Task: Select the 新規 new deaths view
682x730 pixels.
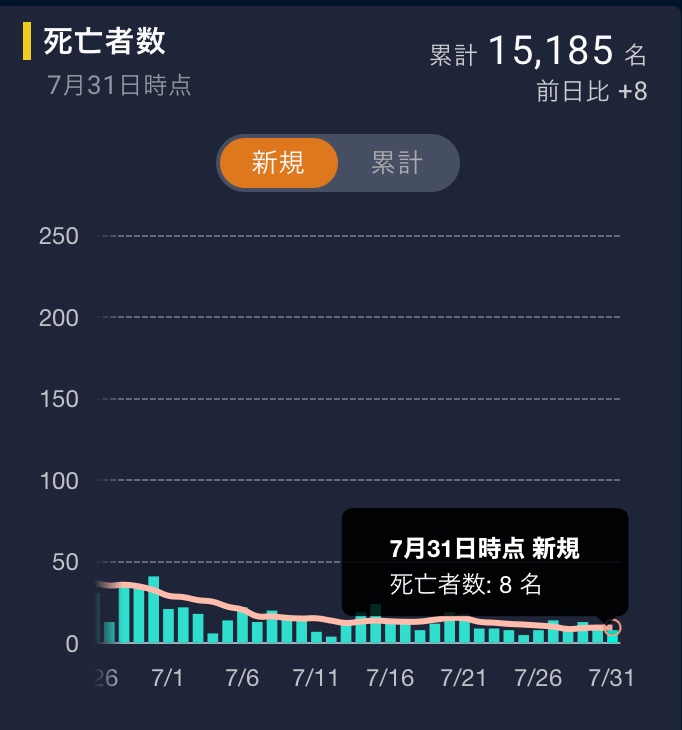Action: coord(278,163)
